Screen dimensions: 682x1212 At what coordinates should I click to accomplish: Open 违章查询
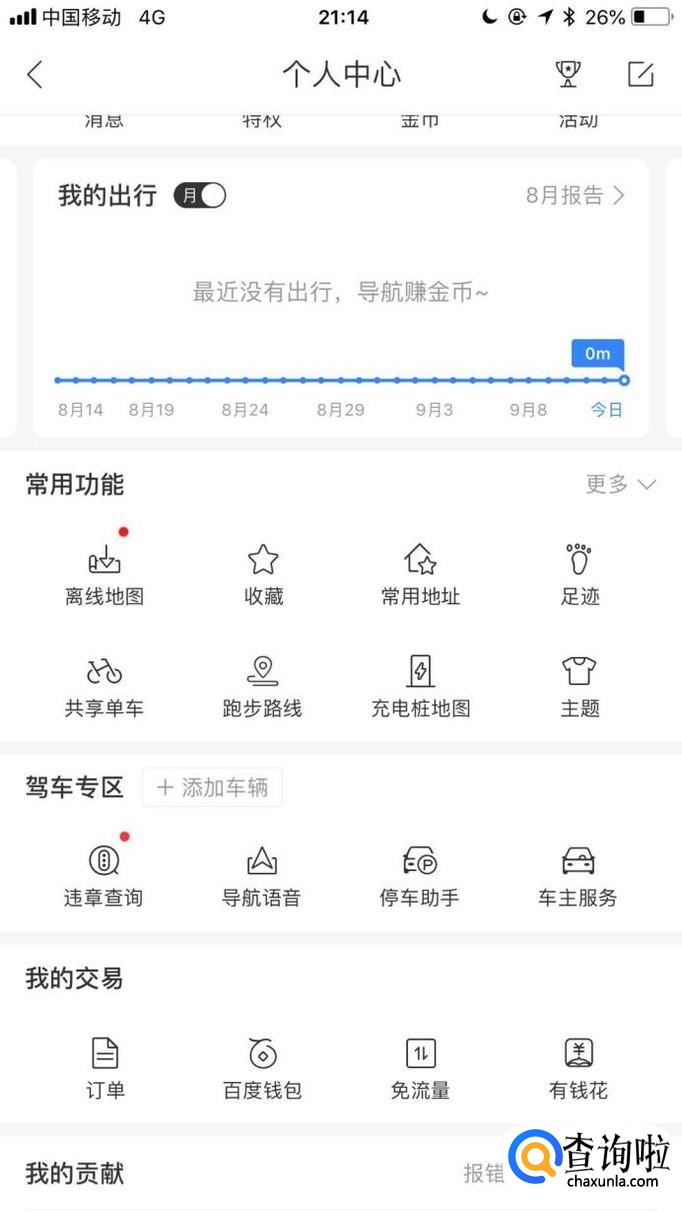[104, 875]
